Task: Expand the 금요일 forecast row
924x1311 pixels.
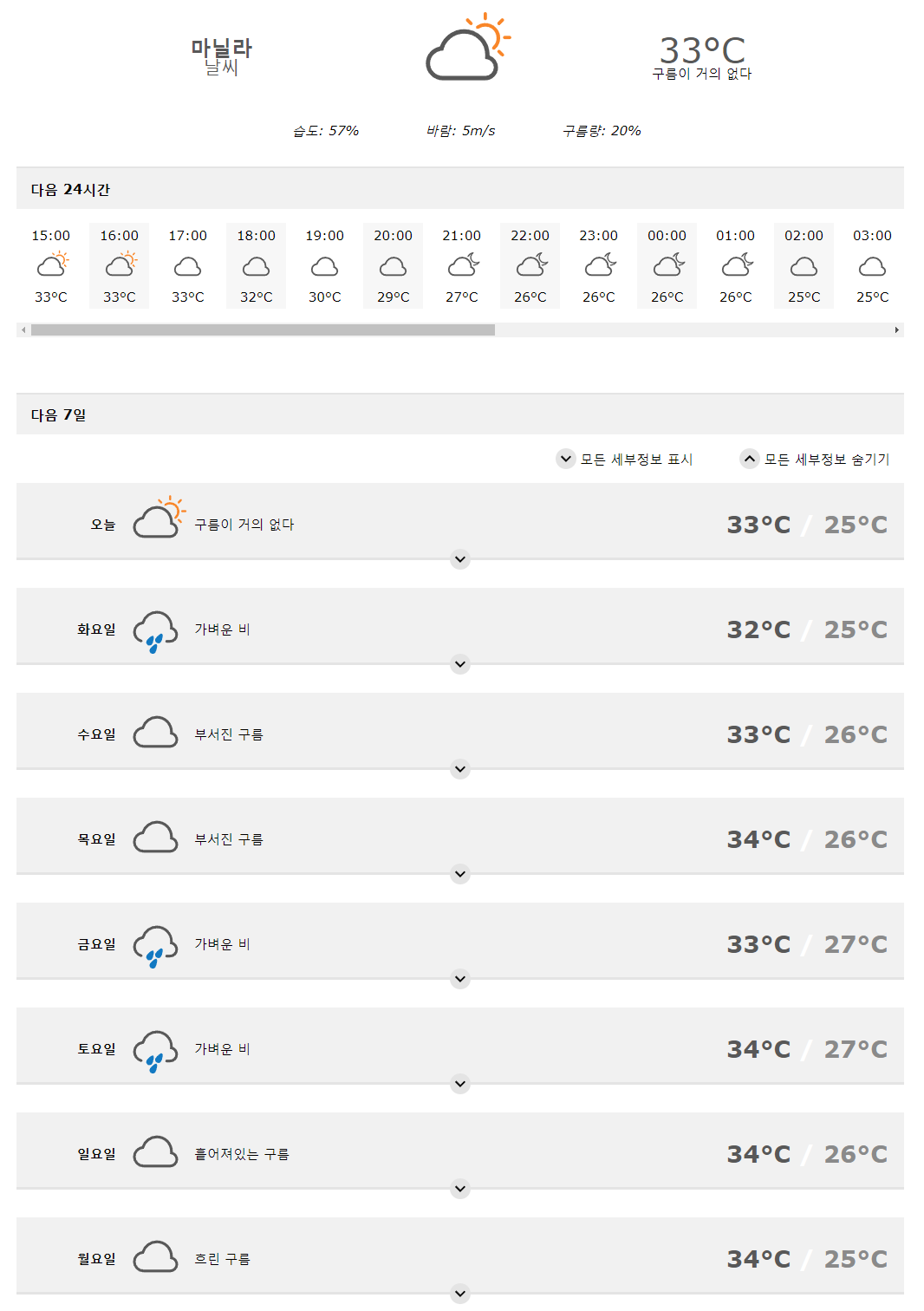Action: (460, 979)
